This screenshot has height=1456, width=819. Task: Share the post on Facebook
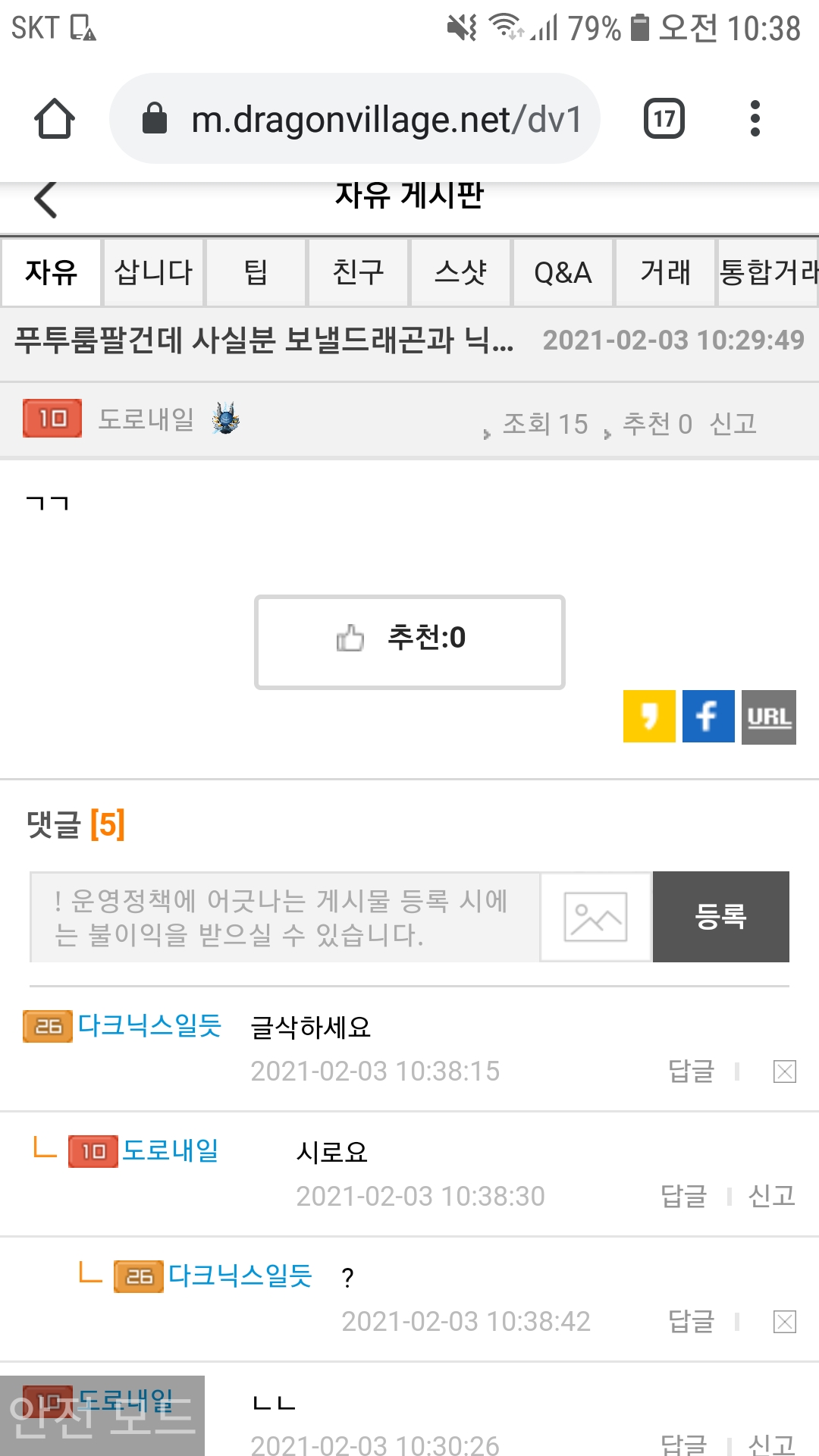[708, 716]
